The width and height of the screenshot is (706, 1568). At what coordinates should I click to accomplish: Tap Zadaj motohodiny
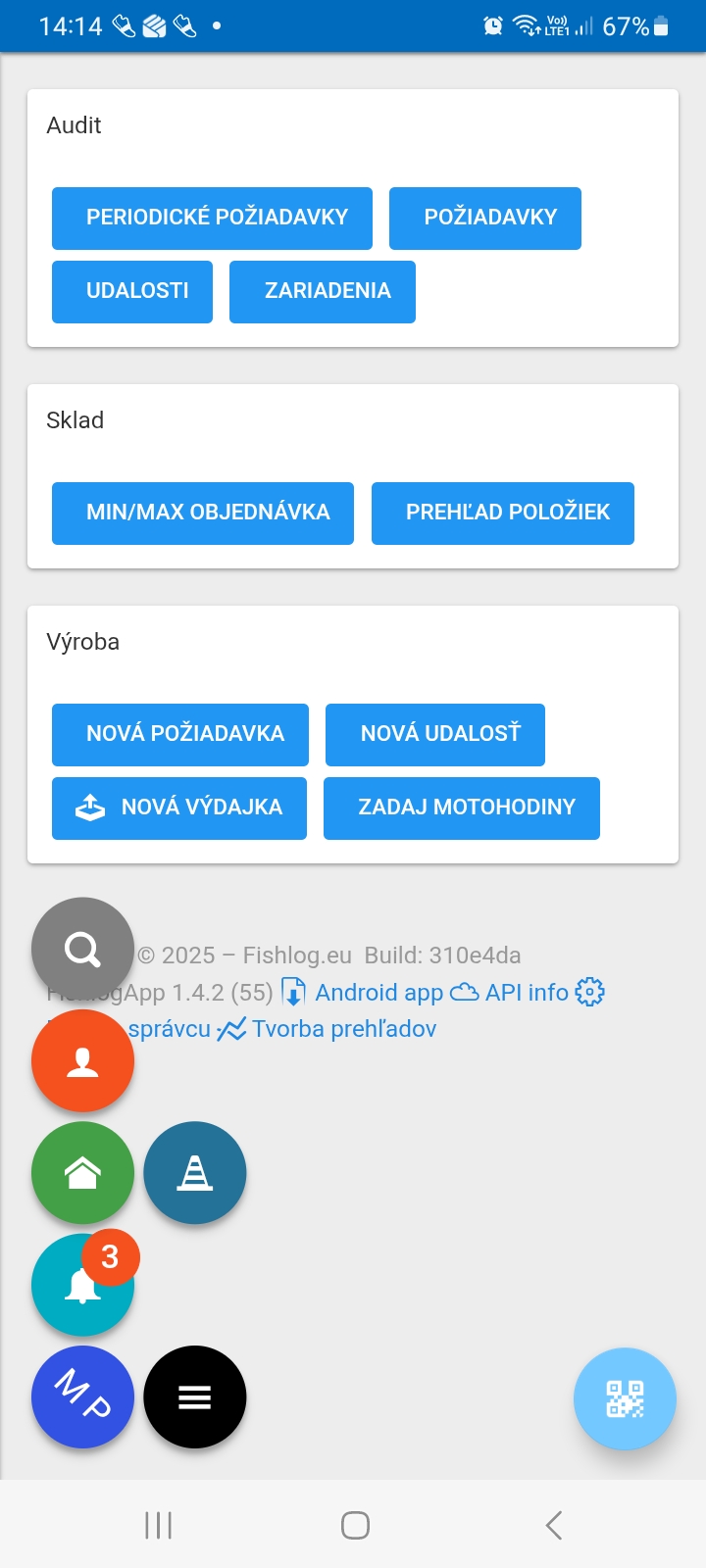462,808
